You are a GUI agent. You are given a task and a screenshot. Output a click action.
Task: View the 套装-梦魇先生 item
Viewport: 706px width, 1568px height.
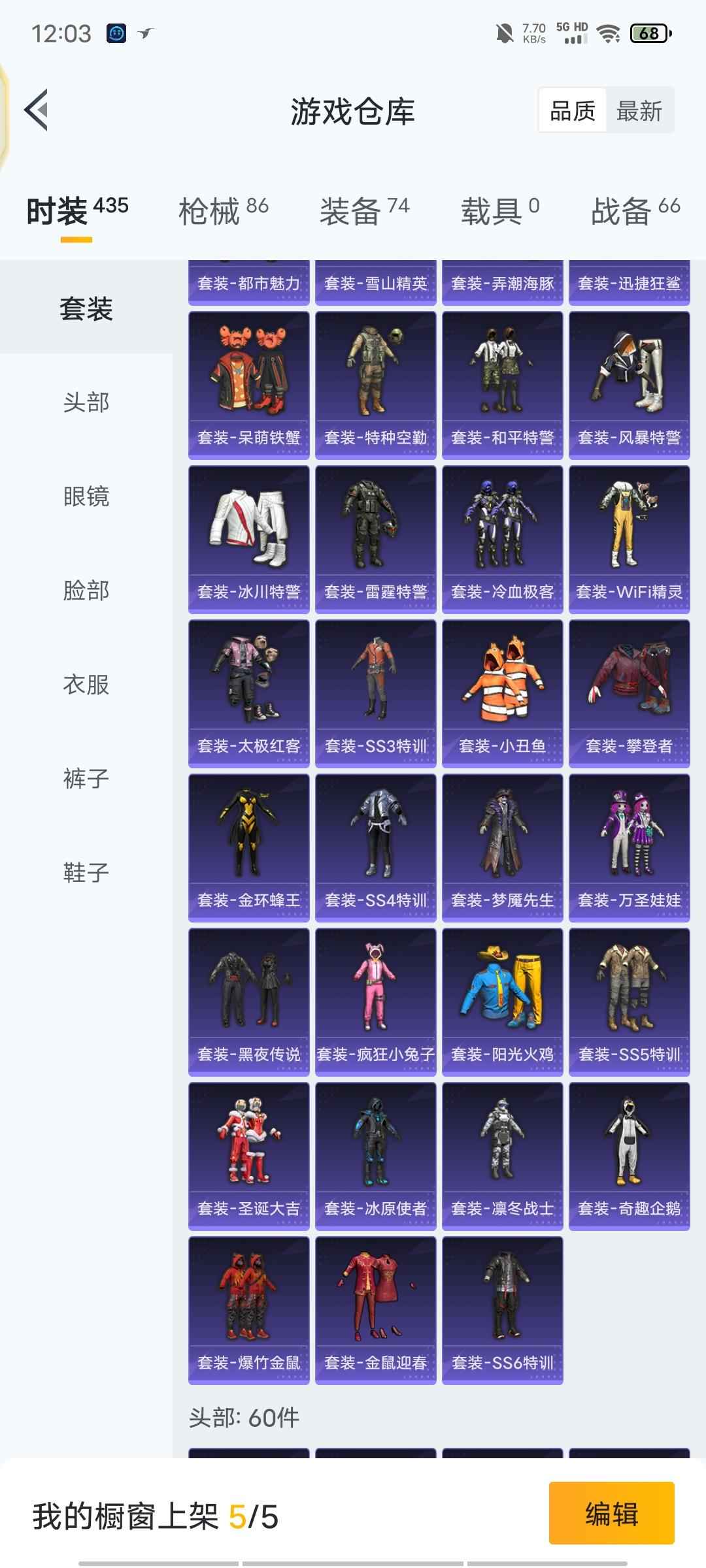(x=502, y=848)
